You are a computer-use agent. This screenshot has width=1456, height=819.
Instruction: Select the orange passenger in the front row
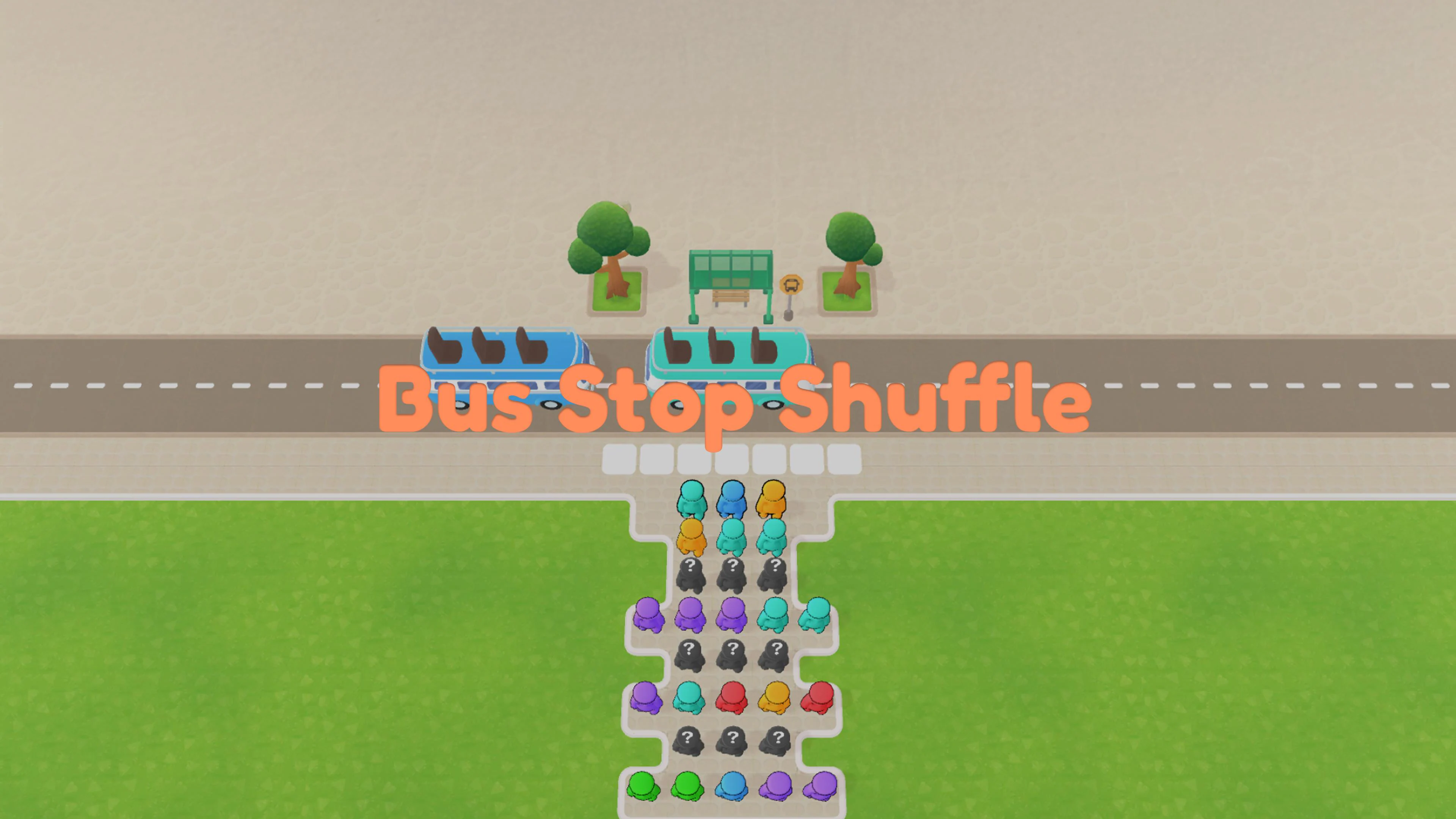coord(772,500)
